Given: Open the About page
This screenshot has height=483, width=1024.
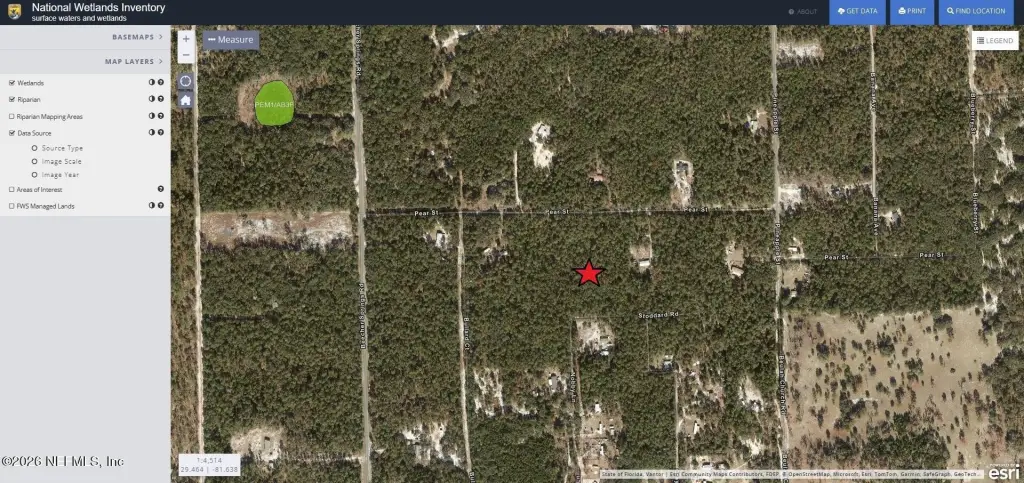Looking at the screenshot, I should [x=803, y=11].
